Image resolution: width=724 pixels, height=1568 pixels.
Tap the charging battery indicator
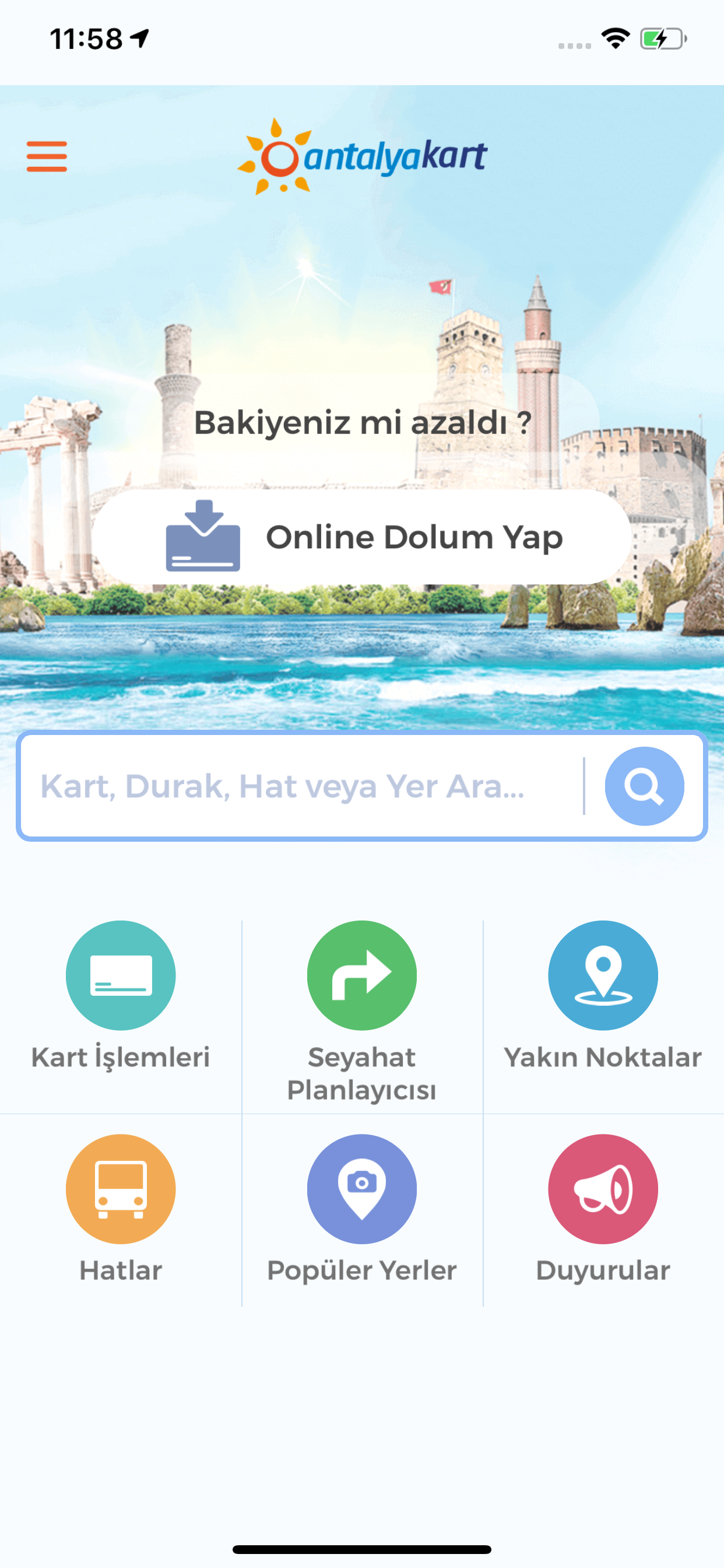pyautogui.click(x=659, y=38)
